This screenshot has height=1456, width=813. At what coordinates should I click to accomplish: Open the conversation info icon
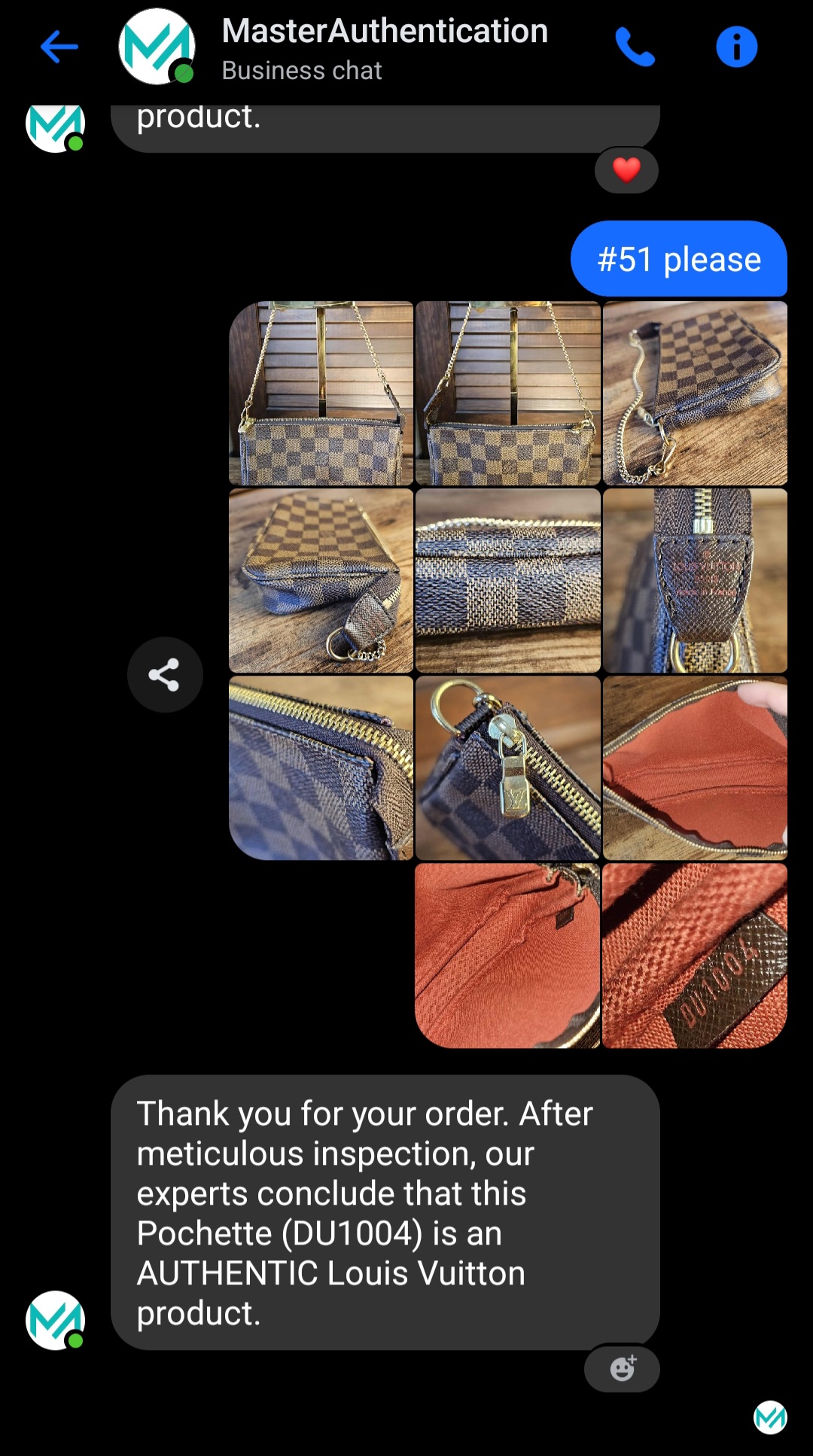click(x=736, y=47)
